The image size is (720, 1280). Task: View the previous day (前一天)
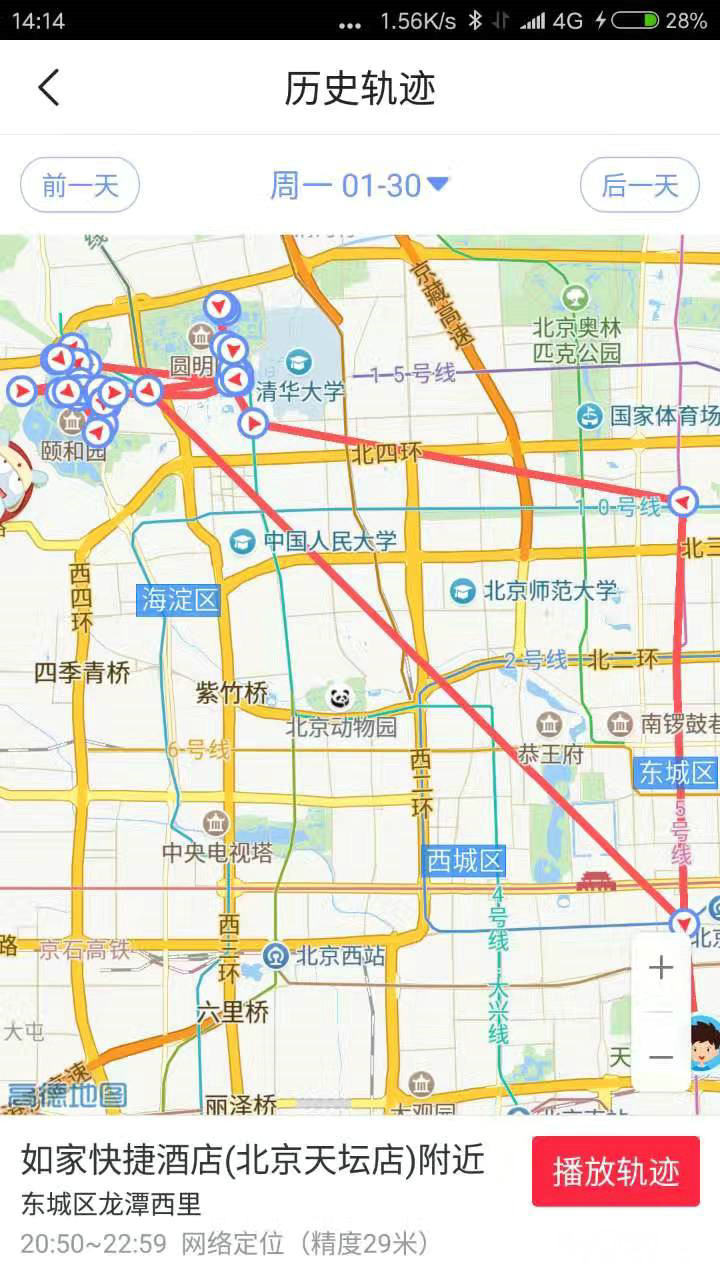click(x=80, y=185)
